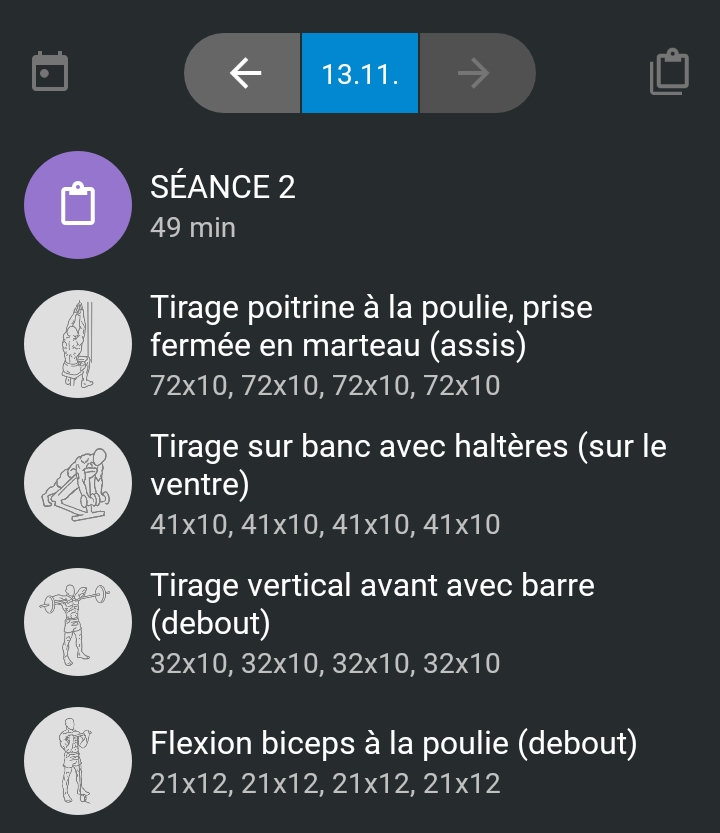Open the calendar icon

point(50,73)
